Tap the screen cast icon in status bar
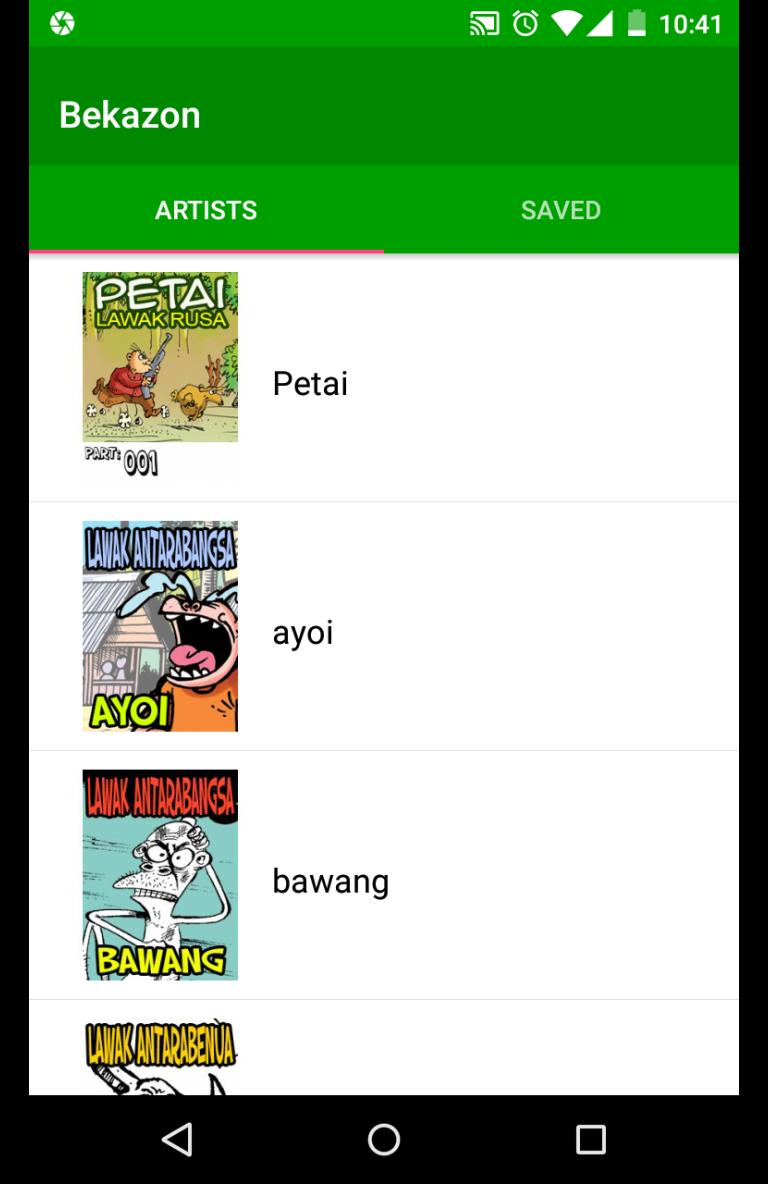Viewport: 768px width, 1184px height. [x=486, y=22]
